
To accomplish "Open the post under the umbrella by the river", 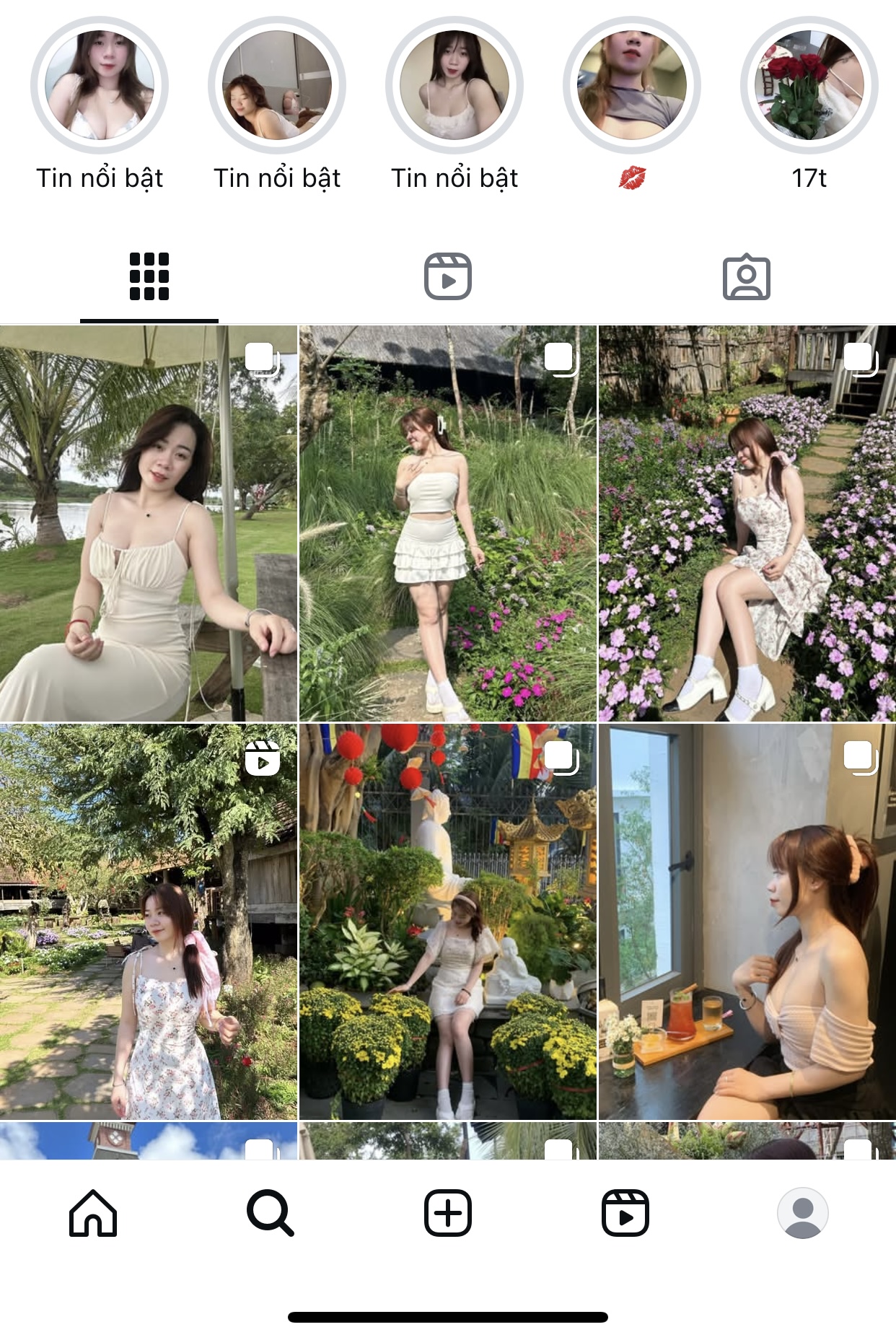I will point(149,523).
